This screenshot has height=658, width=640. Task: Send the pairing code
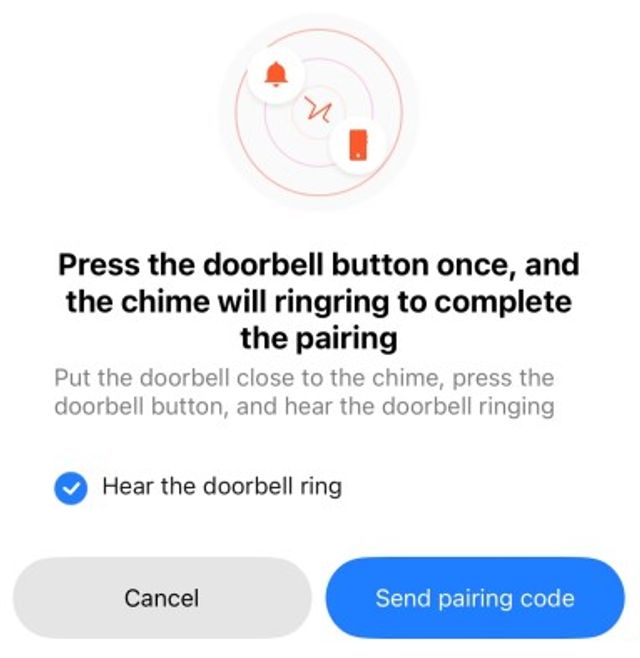click(x=475, y=598)
